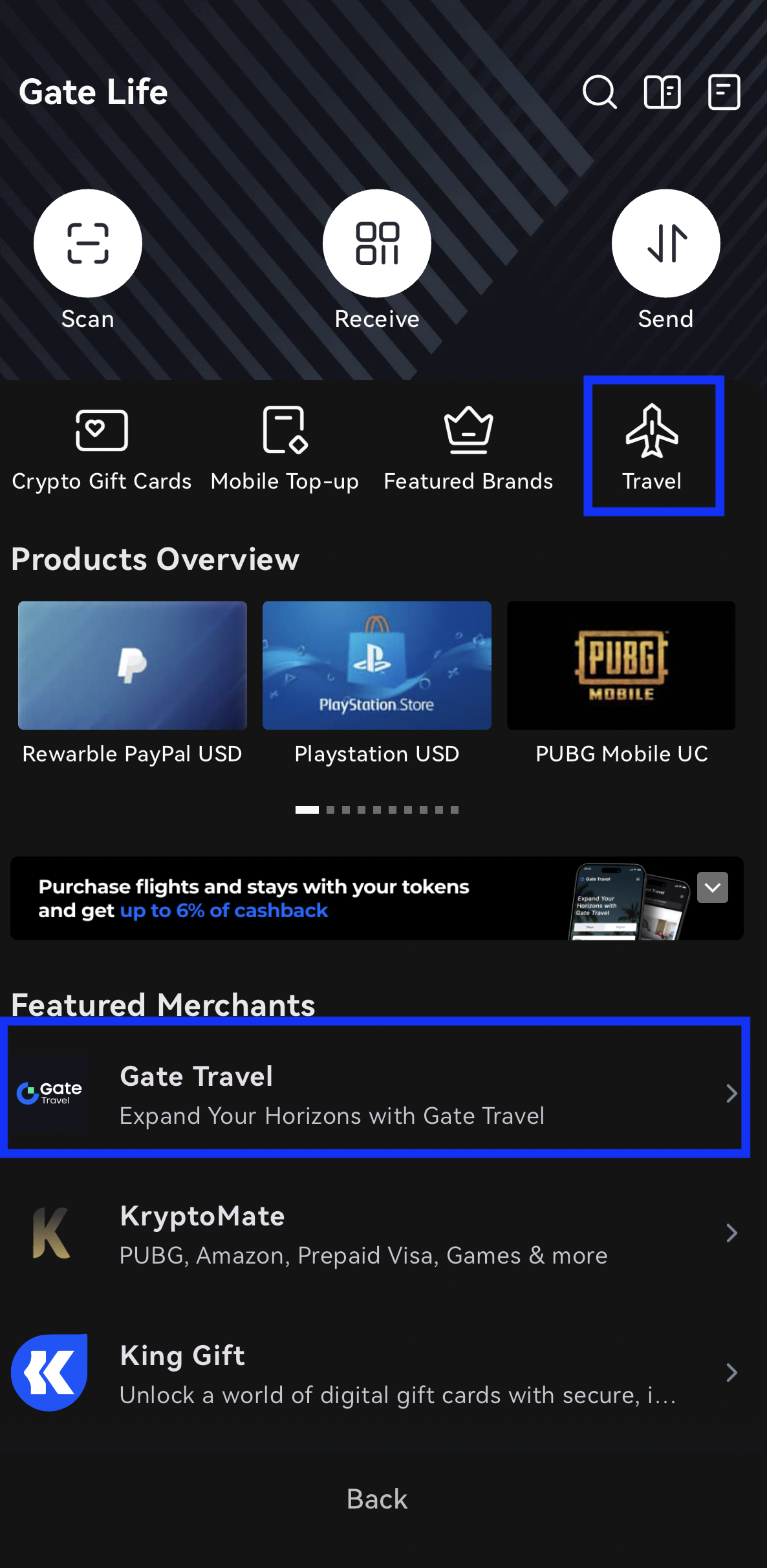Image resolution: width=767 pixels, height=1568 pixels.
Task: Open the Receive option
Action: (x=377, y=244)
